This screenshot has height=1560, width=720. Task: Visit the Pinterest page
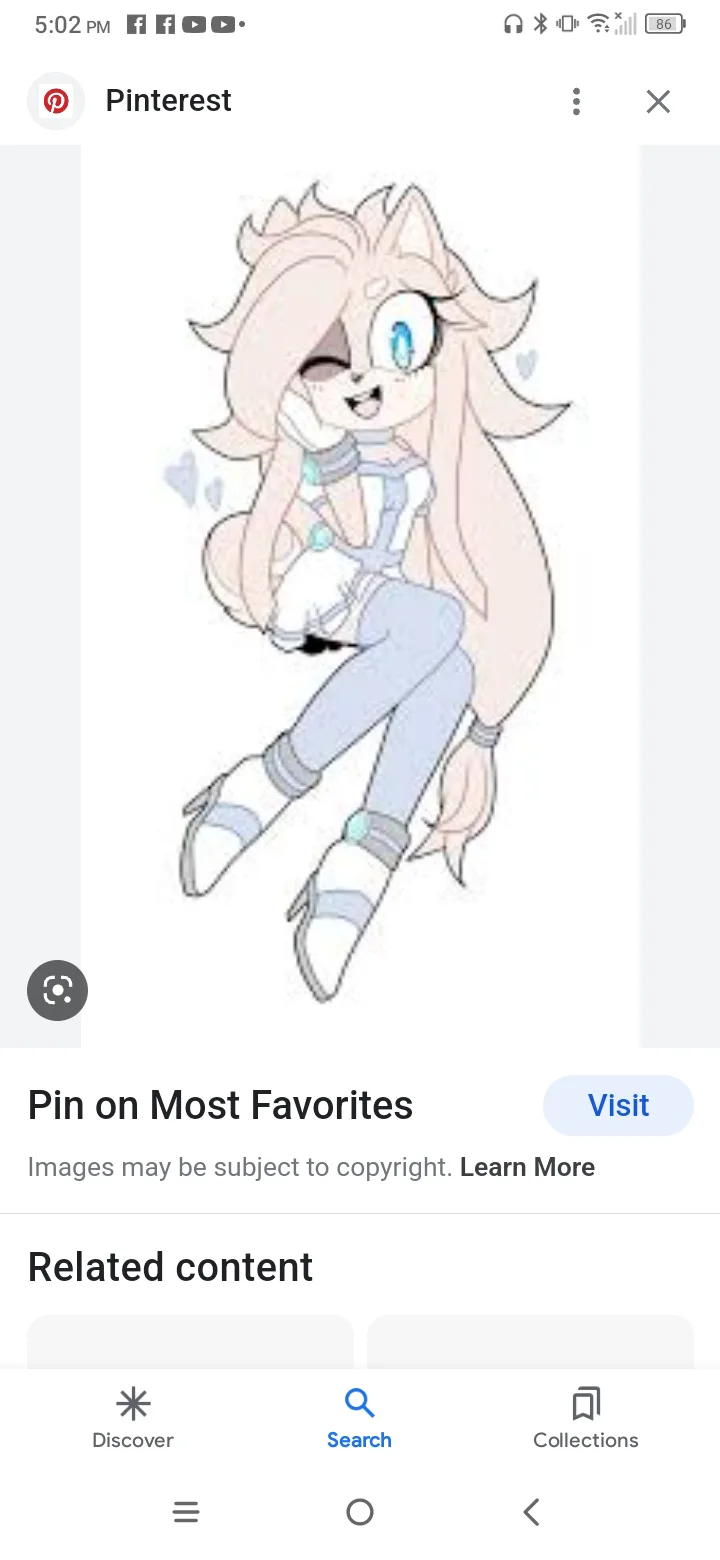coord(618,1105)
